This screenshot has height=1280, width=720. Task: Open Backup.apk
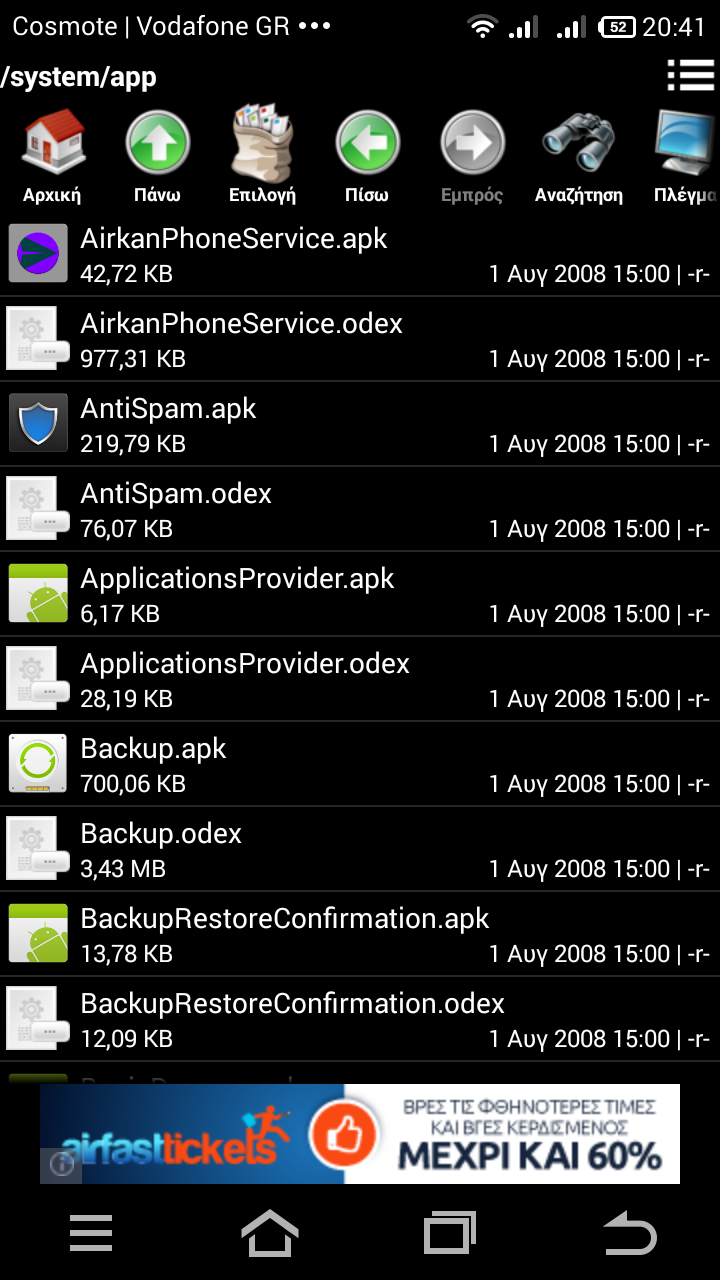point(360,764)
